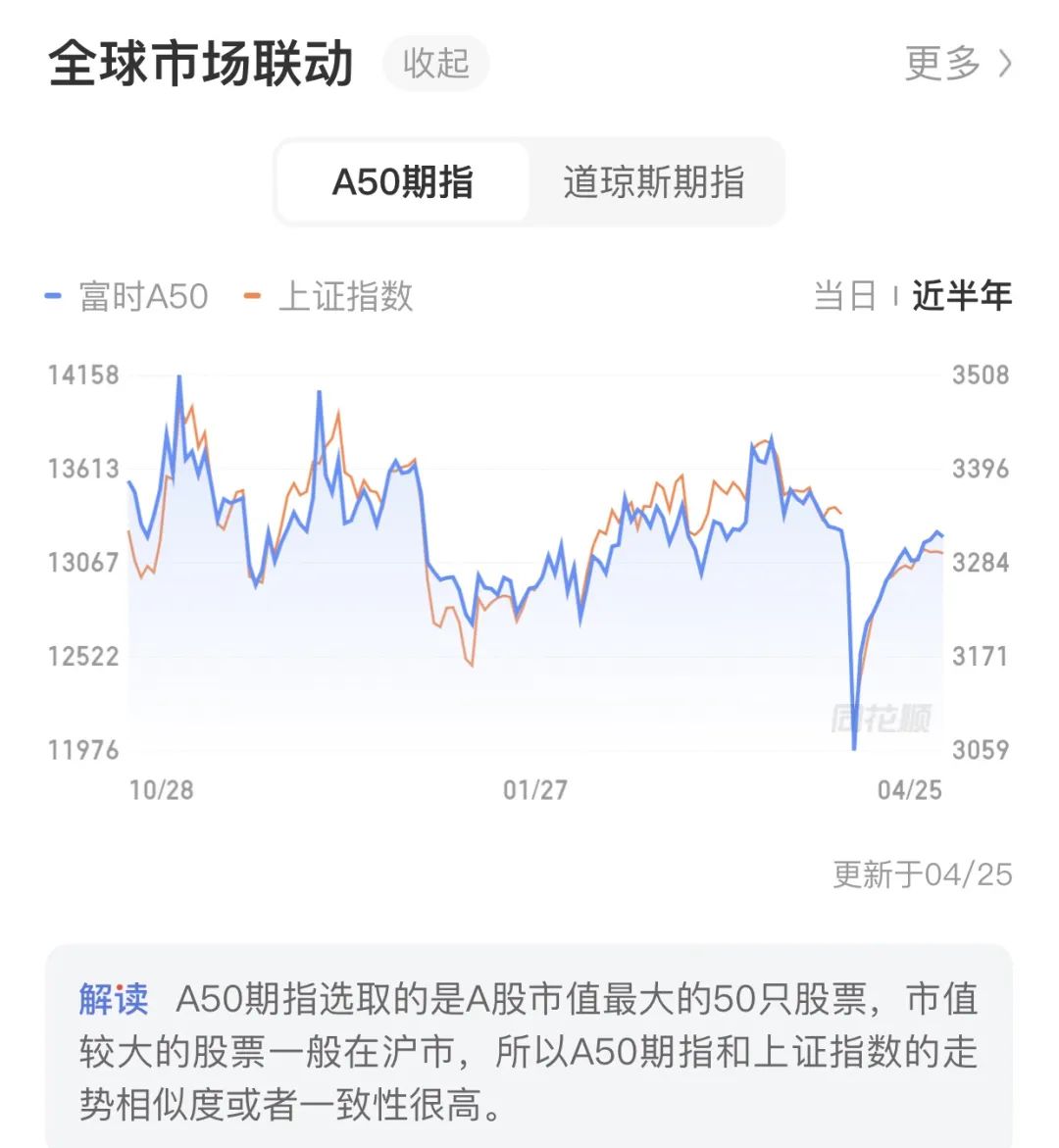Collapse the section with 收起
Image resolution: width=1059 pixels, height=1148 pixels.
pyautogui.click(x=435, y=64)
